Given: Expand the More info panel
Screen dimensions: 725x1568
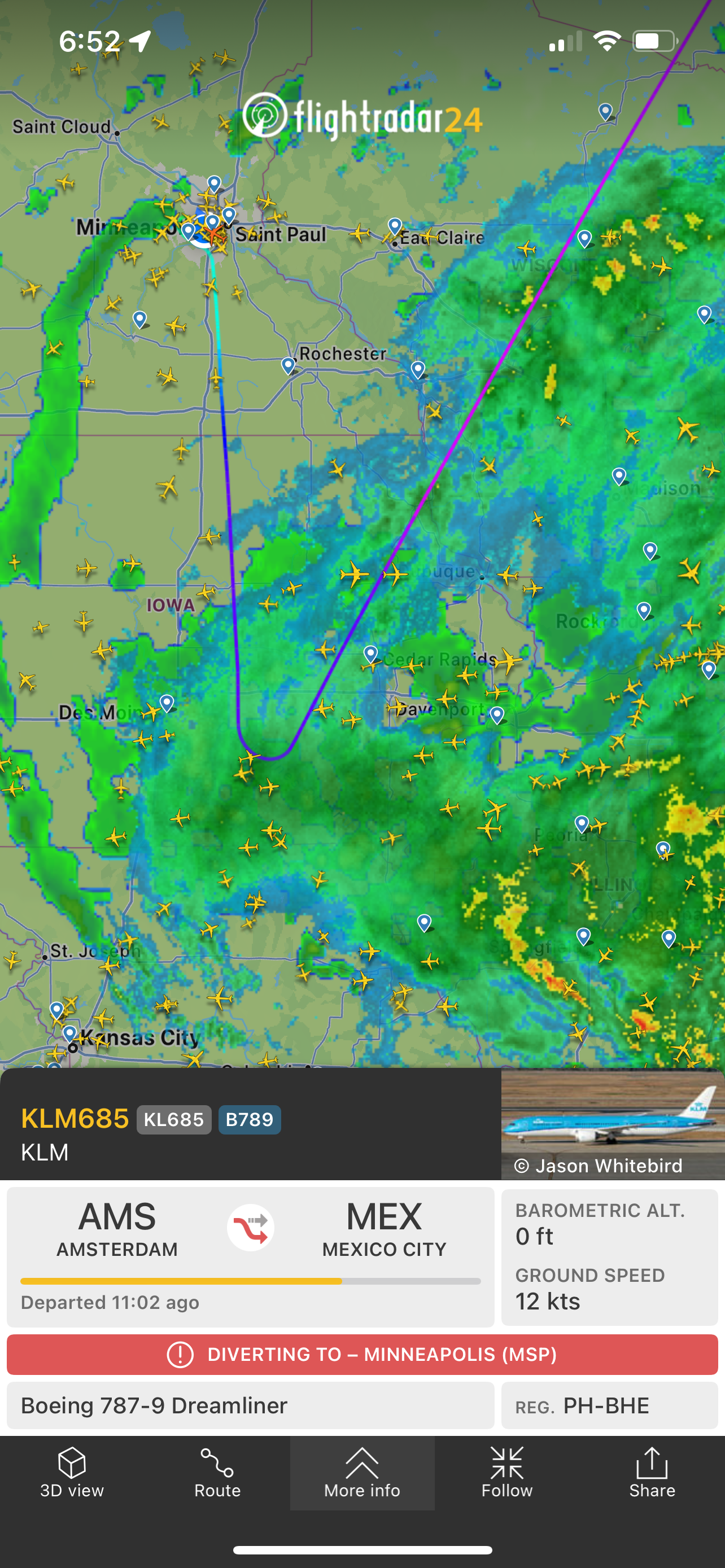Looking at the screenshot, I should pos(362,1472).
